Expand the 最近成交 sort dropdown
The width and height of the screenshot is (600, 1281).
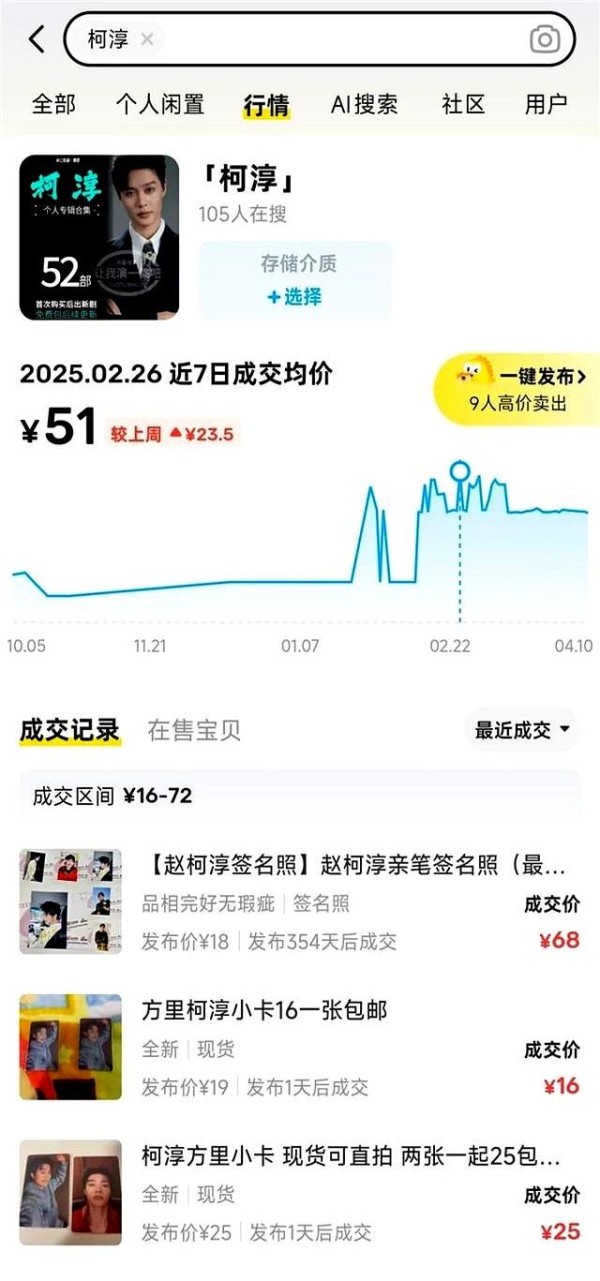pyautogui.click(x=524, y=730)
